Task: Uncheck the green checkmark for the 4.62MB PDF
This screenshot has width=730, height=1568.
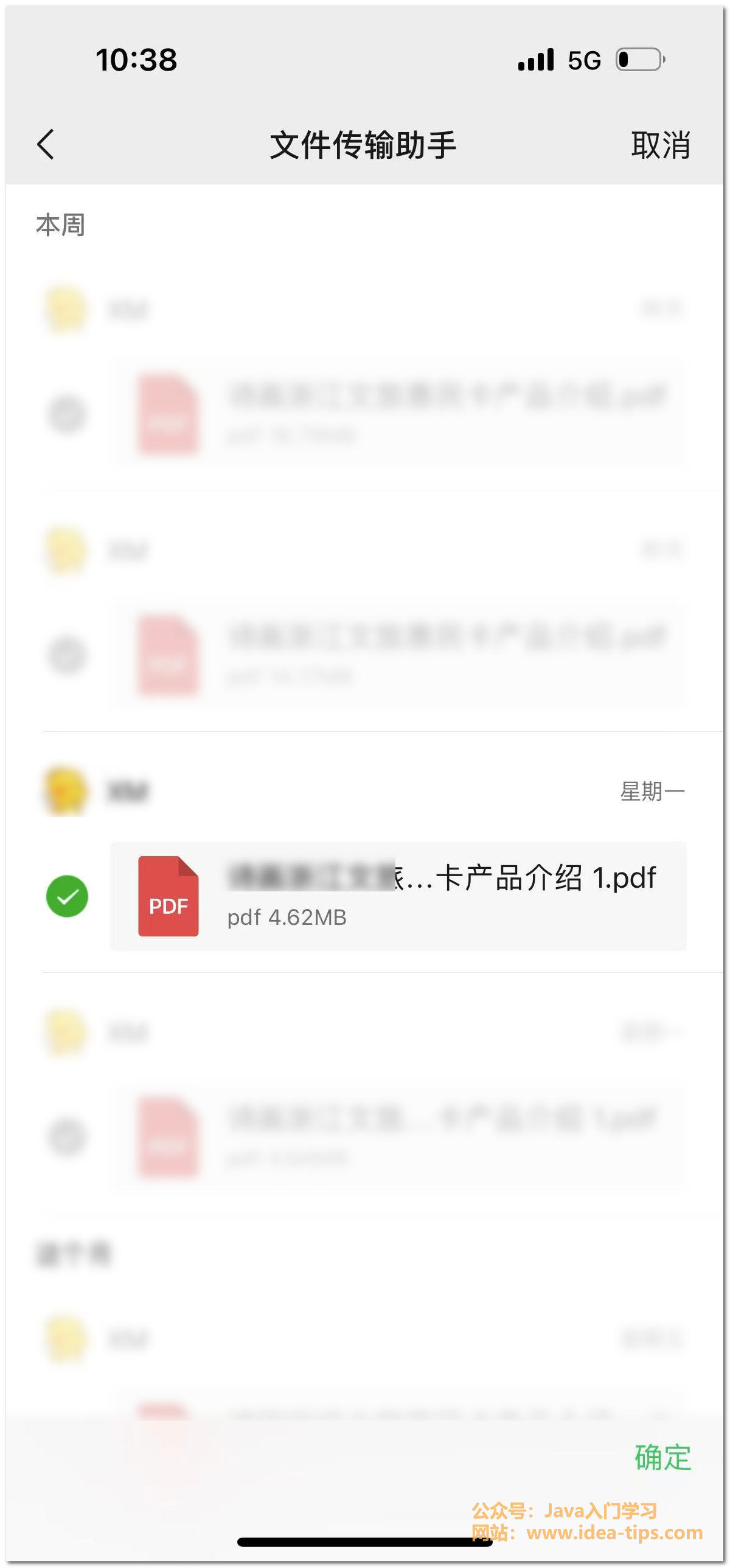Action: [67, 896]
